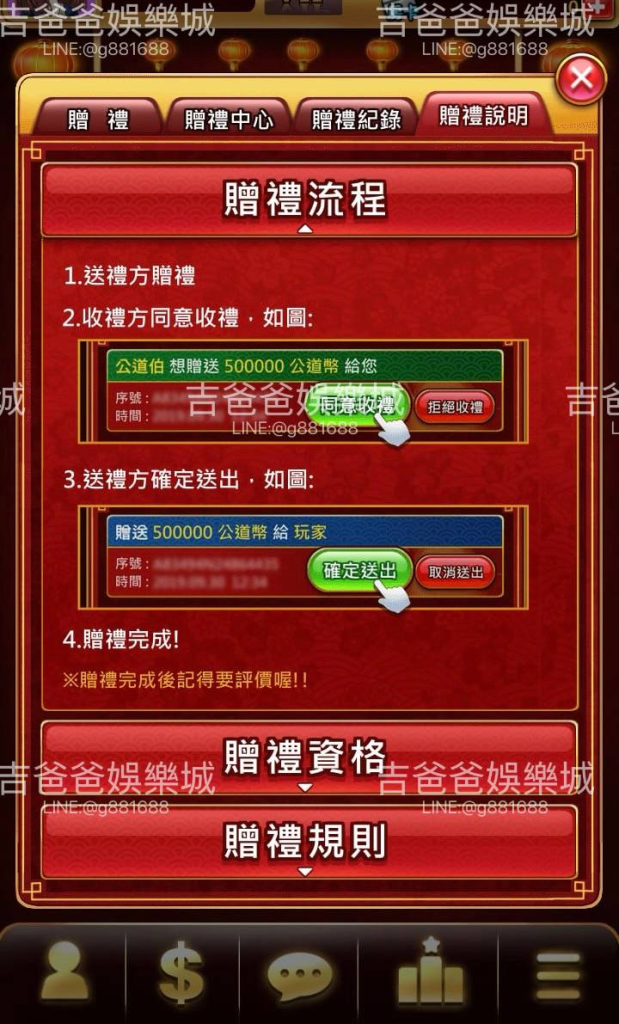Viewport: 619px width, 1024px height.
Task: Collapse the 贈禮流程 section
Action: click(309, 200)
